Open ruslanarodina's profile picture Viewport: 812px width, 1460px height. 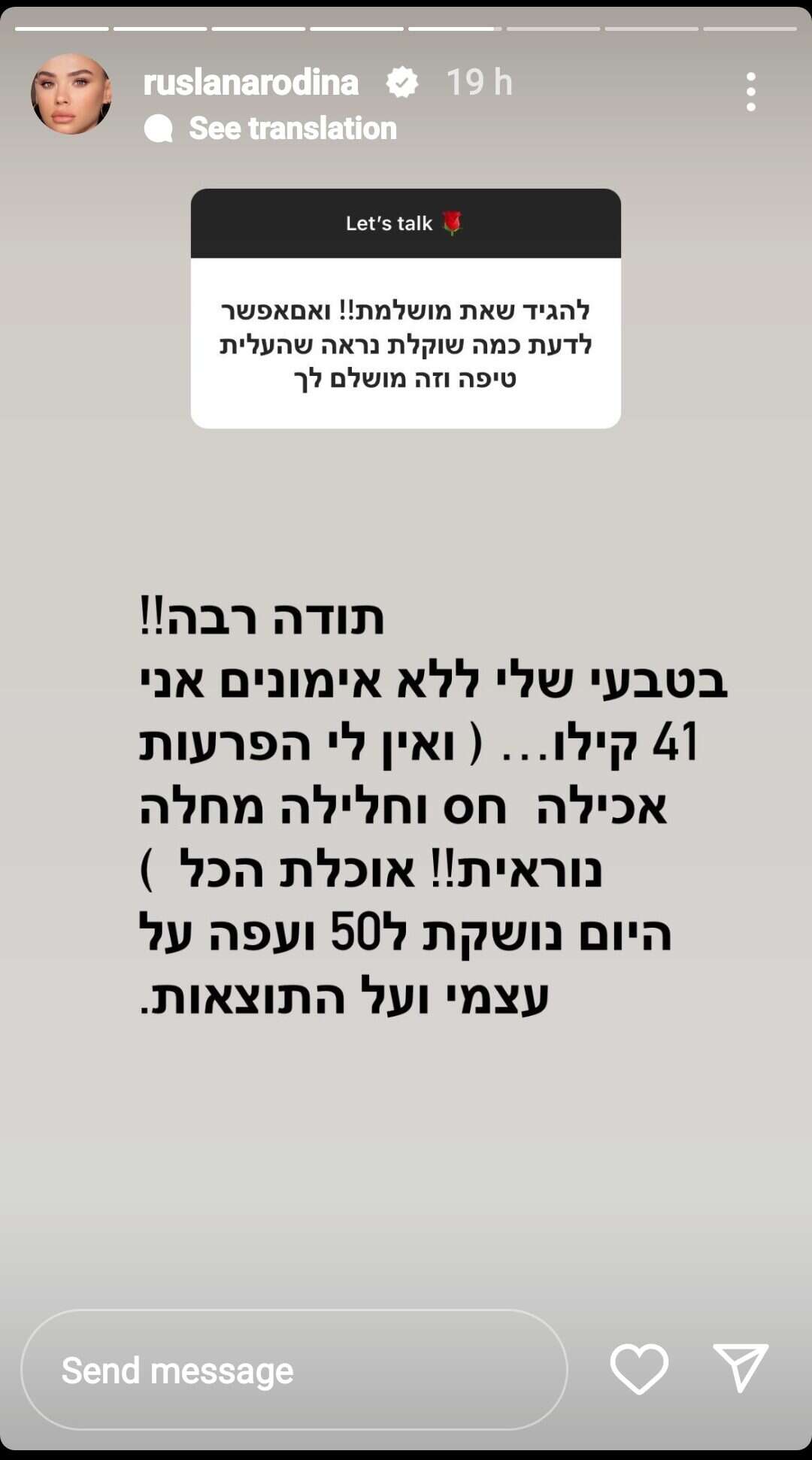(71, 94)
